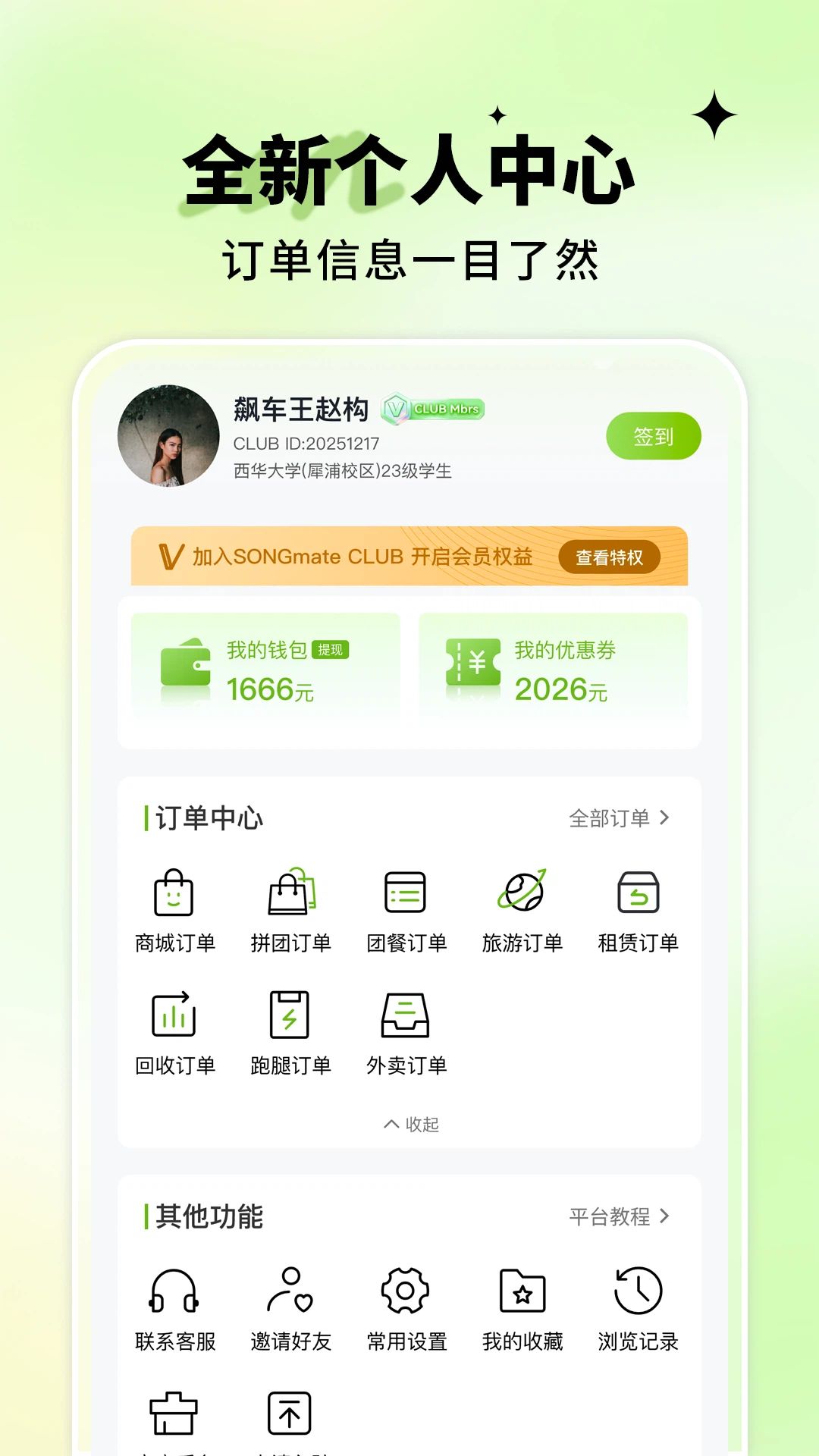819x1456 pixels.
Task: Open 商城订单 (mall orders)
Action: [174, 908]
